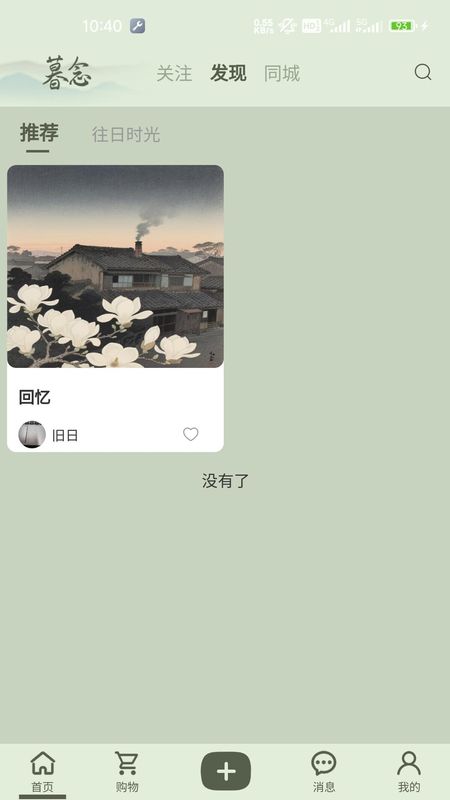Image resolution: width=450 pixels, height=800 pixels.
Task: Go to 我的 profile tab
Action: tap(409, 772)
